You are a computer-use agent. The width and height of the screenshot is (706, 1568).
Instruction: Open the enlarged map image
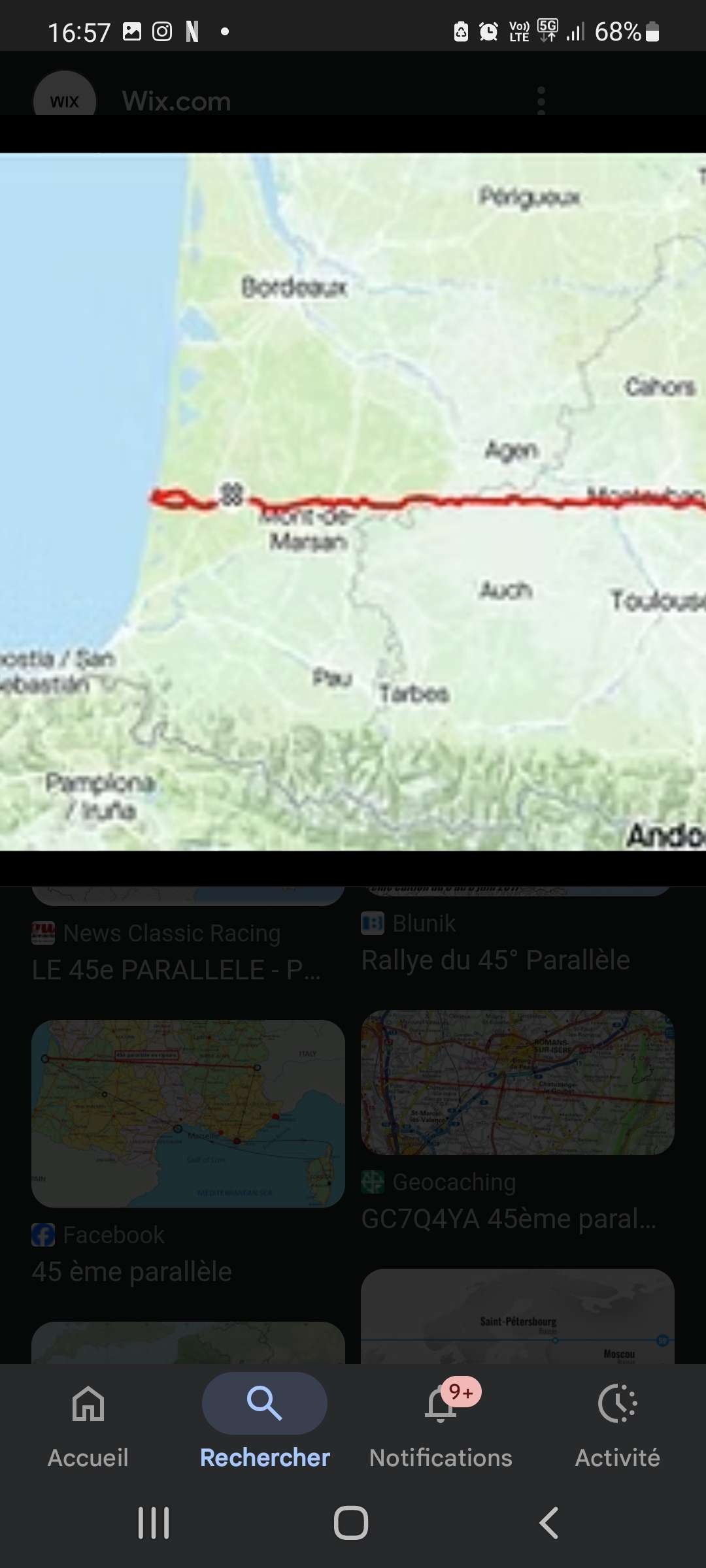click(353, 502)
